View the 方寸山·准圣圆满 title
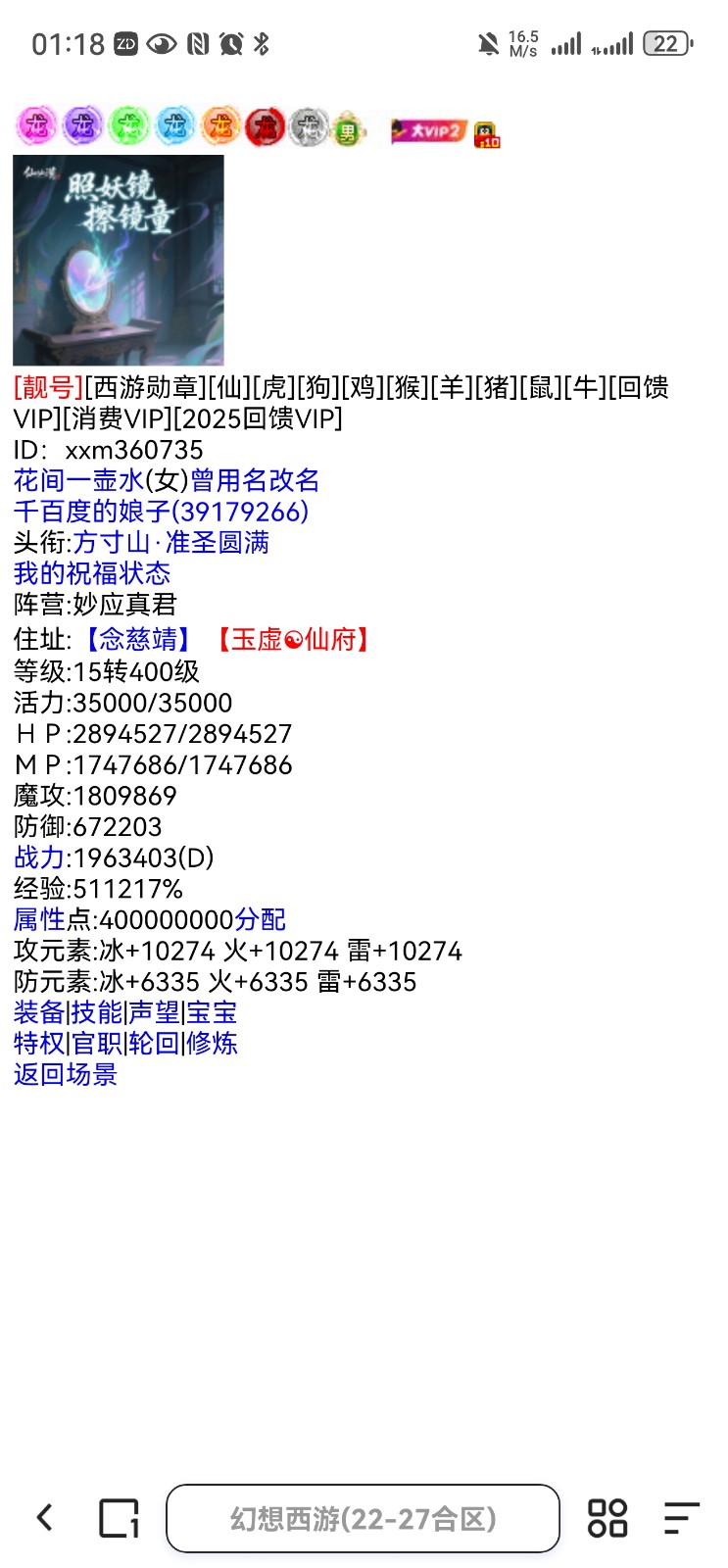This screenshot has width=728, height=1568. coord(170,543)
